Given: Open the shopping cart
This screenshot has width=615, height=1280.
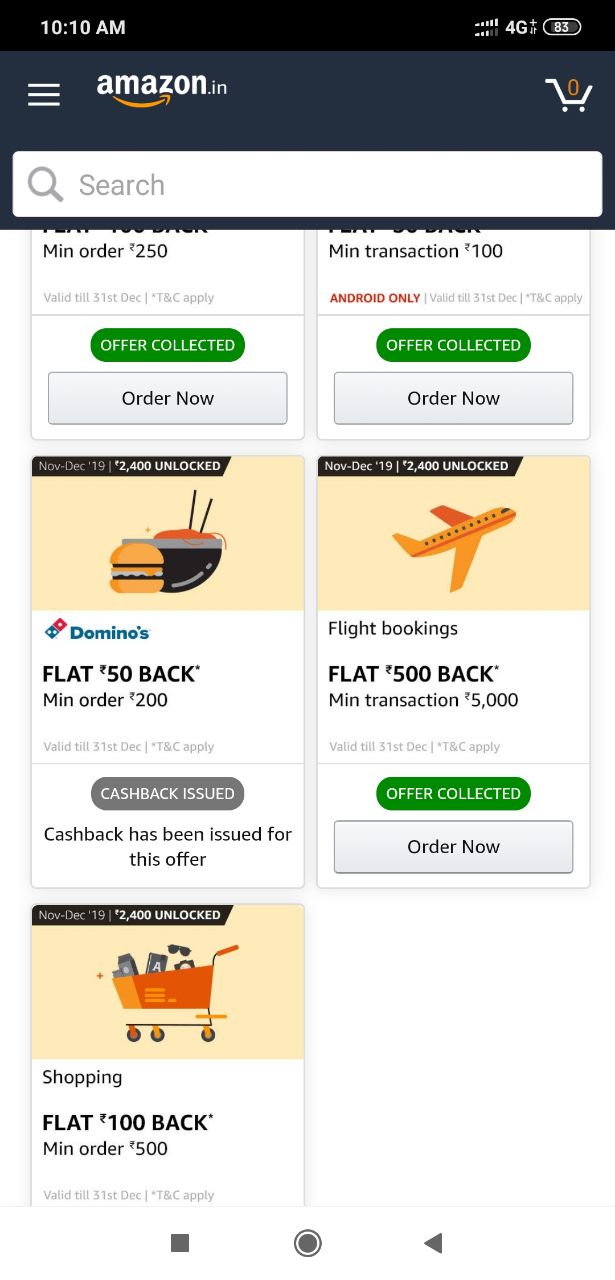Looking at the screenshot, I should (x=568, y=94).
